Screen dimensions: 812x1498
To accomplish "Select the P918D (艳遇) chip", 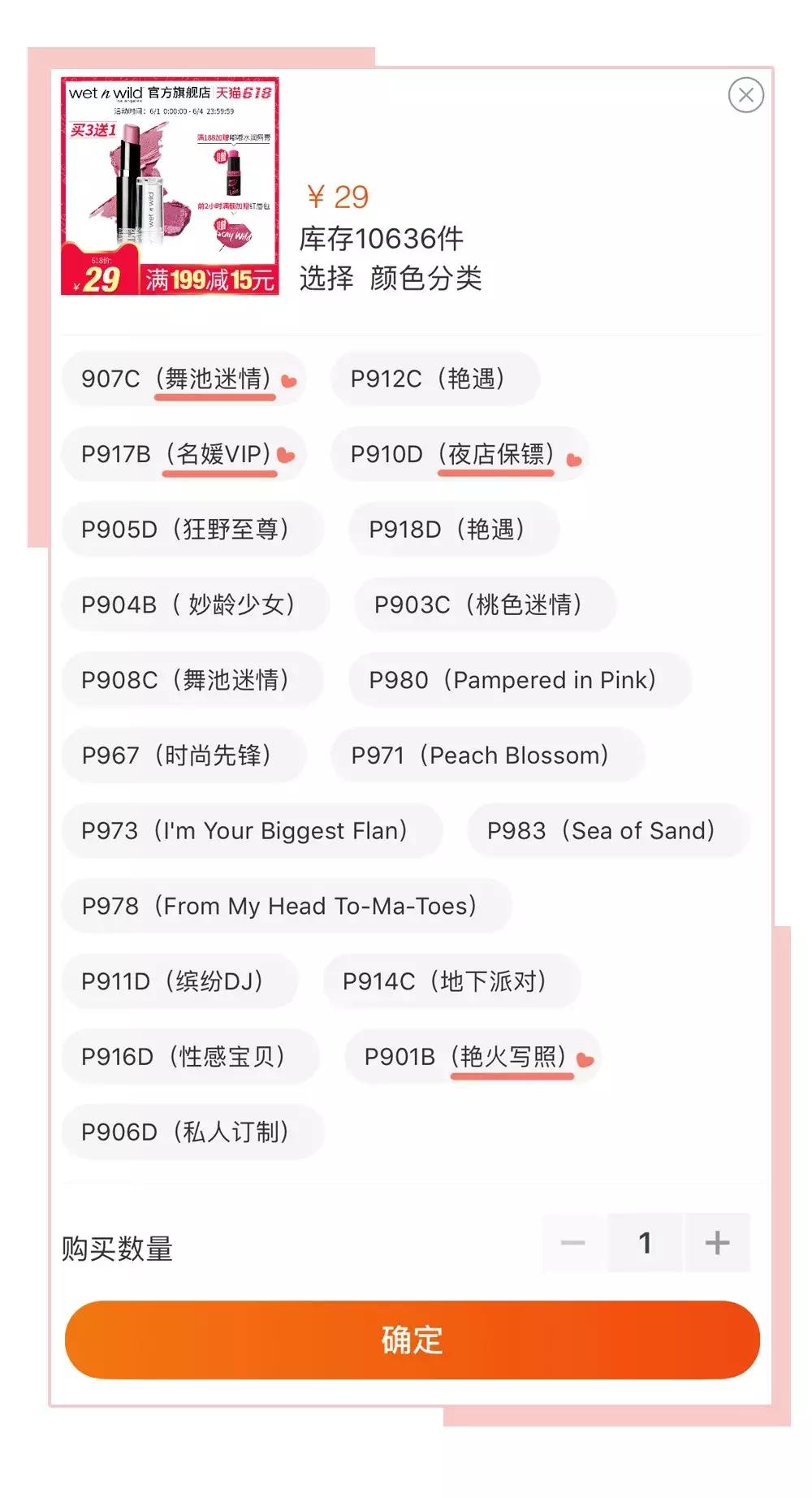I will pos(454,530).
